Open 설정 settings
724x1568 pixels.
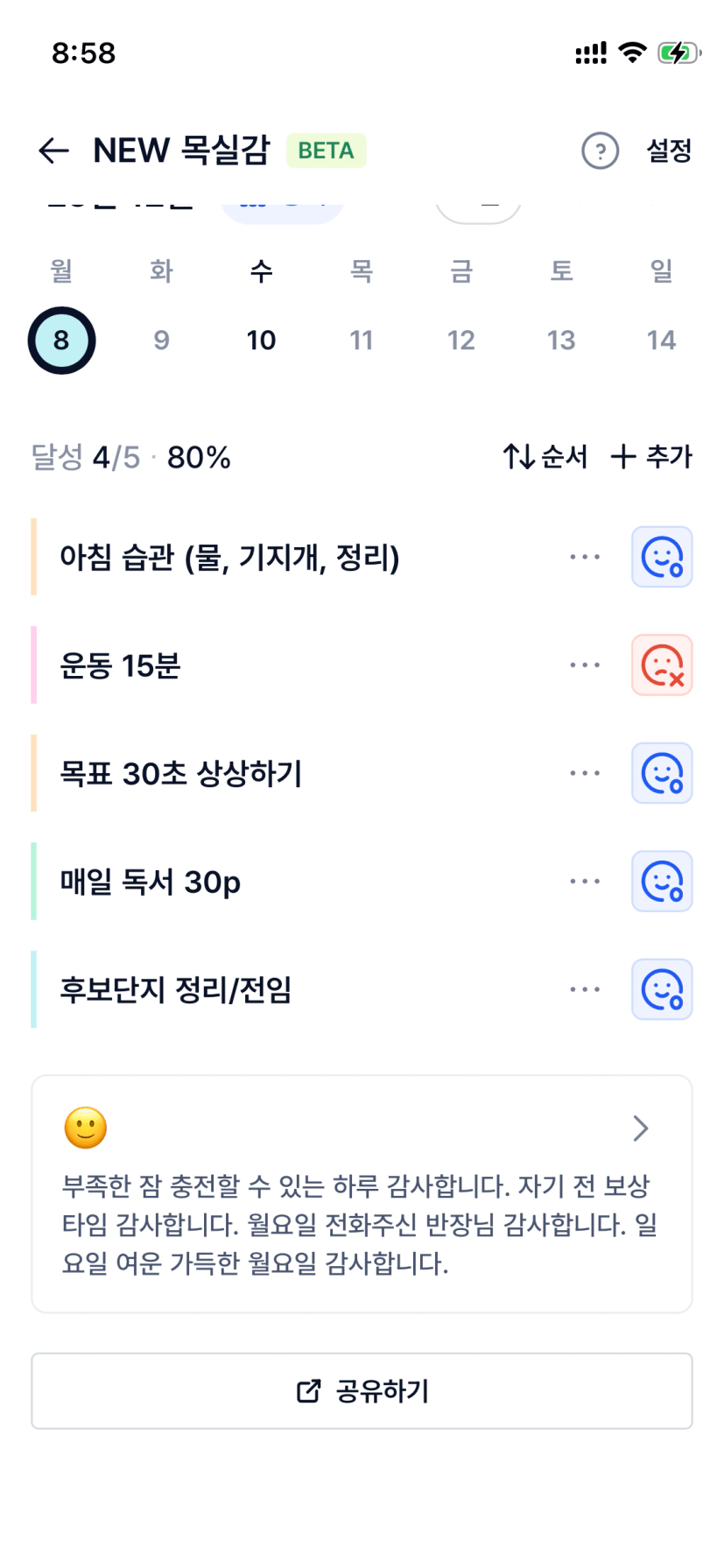669,151
